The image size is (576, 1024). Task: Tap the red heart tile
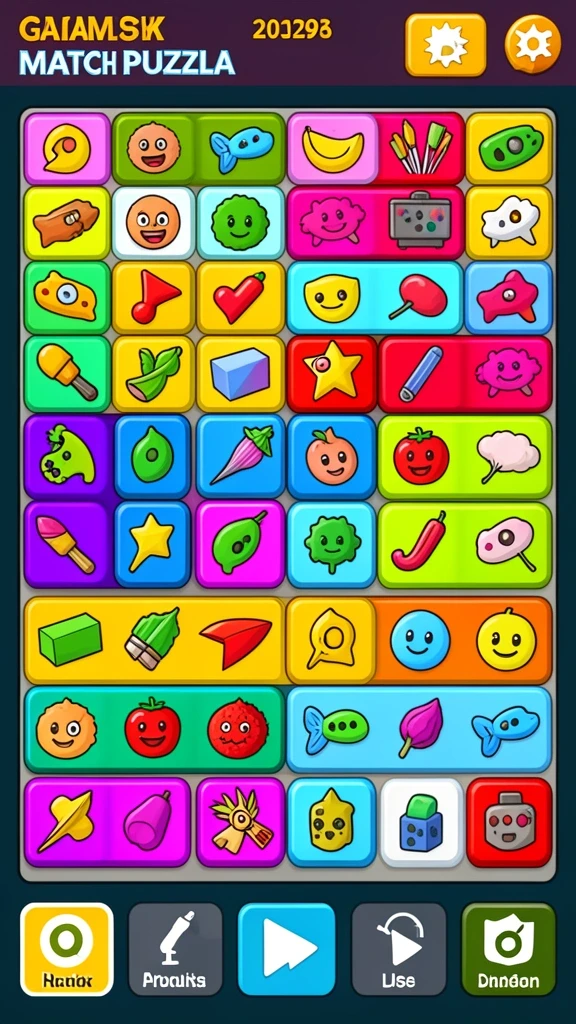point(240,298)
